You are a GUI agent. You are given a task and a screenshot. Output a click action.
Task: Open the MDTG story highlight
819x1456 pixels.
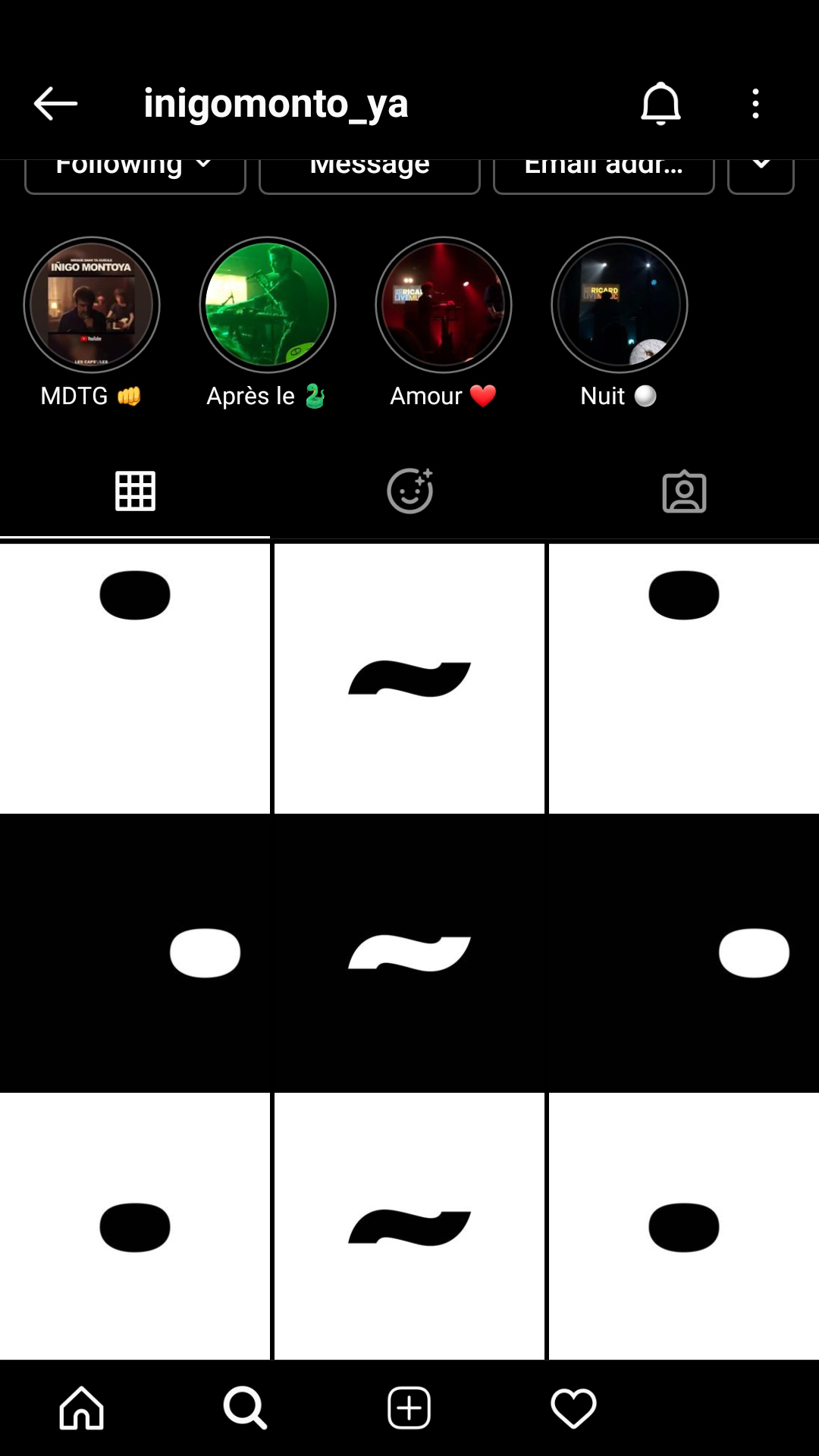point(92,305)
